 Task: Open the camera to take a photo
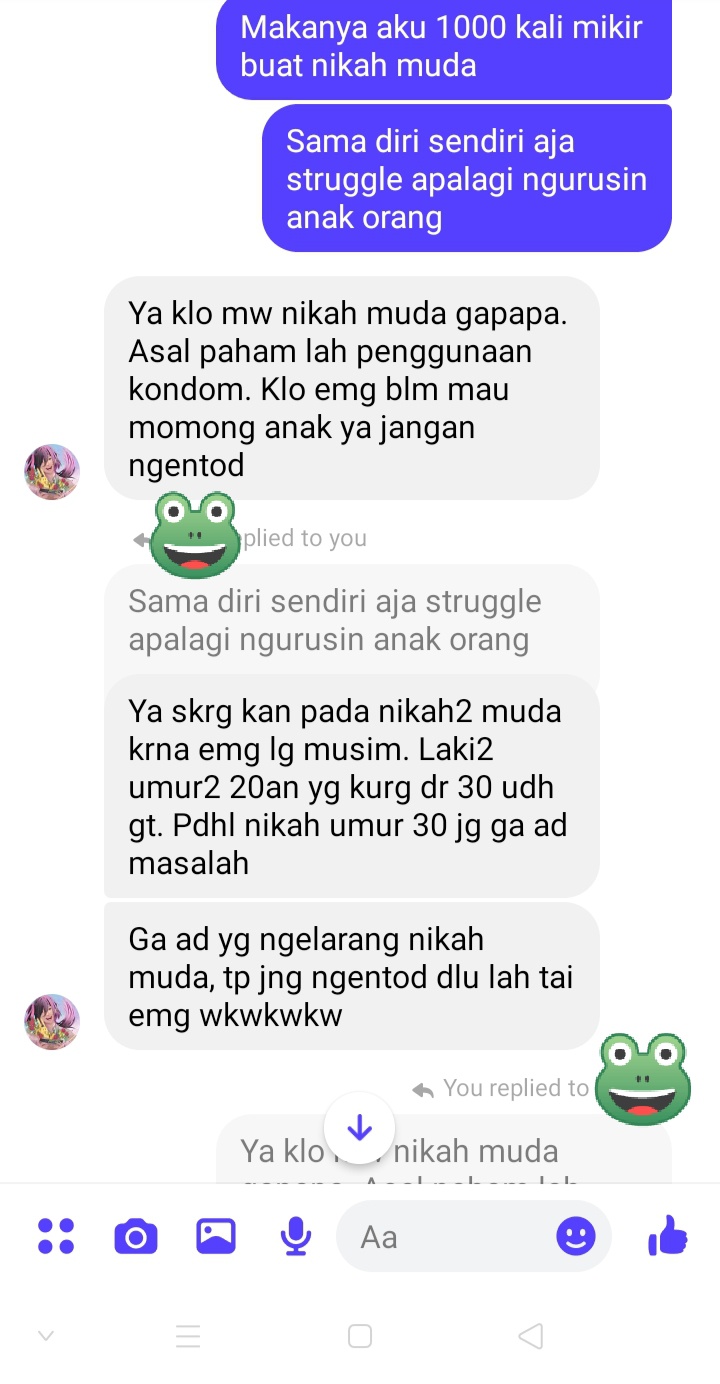coord(136,1236)
